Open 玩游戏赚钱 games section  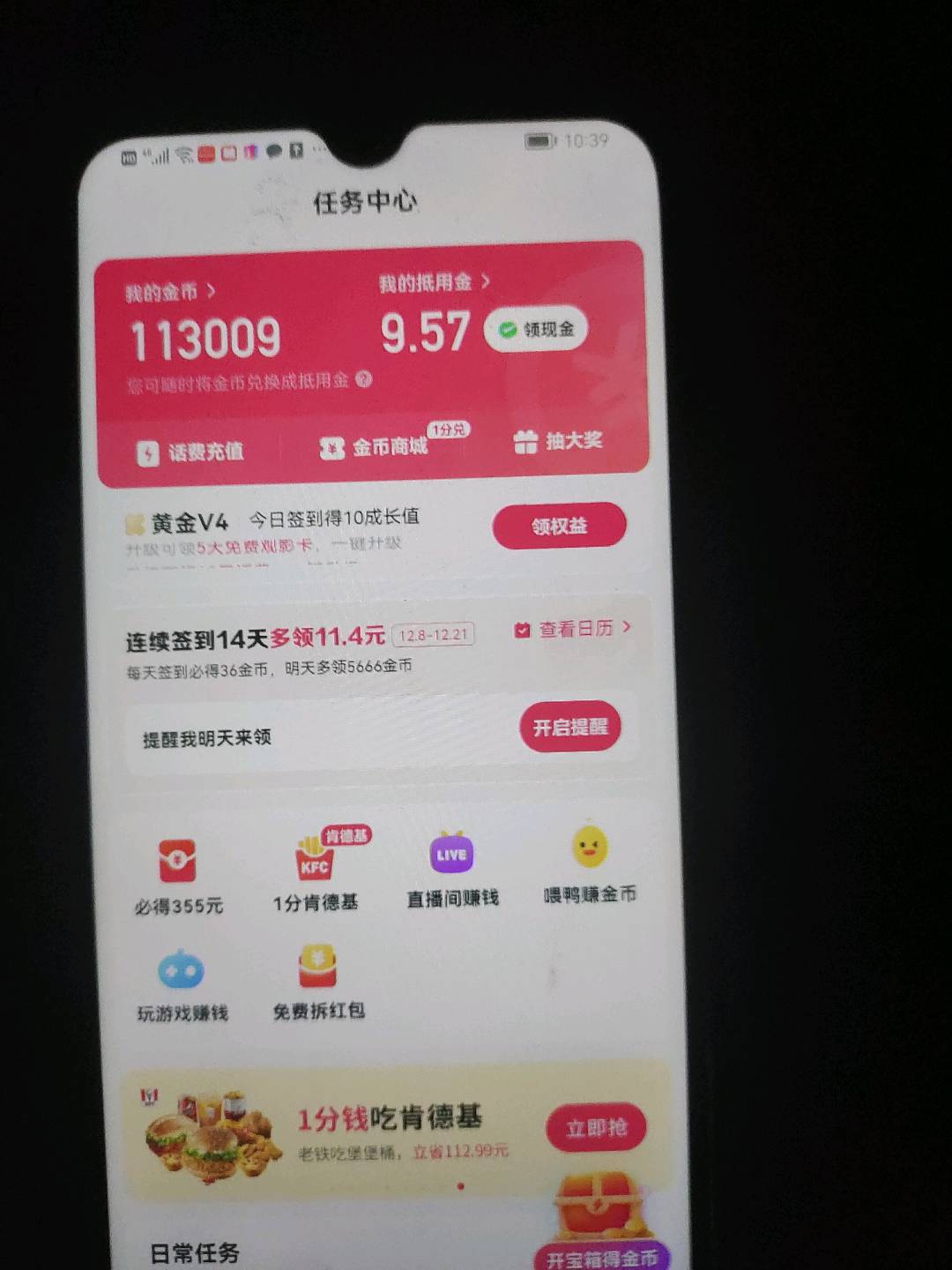point(182,985)
